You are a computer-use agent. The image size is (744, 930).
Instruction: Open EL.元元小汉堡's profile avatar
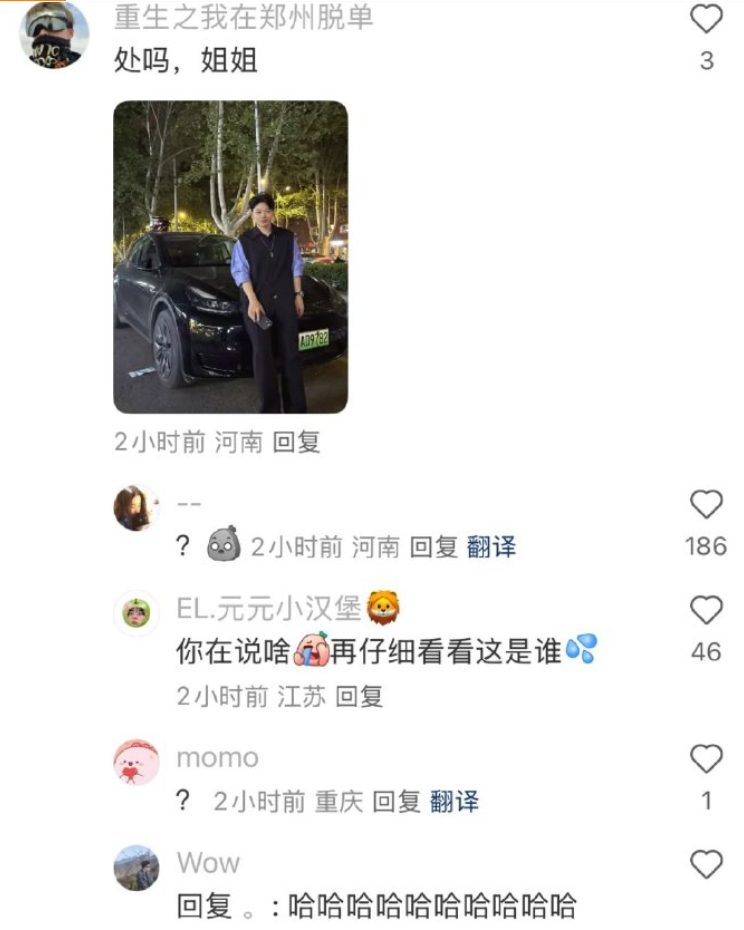click(136, 613)
